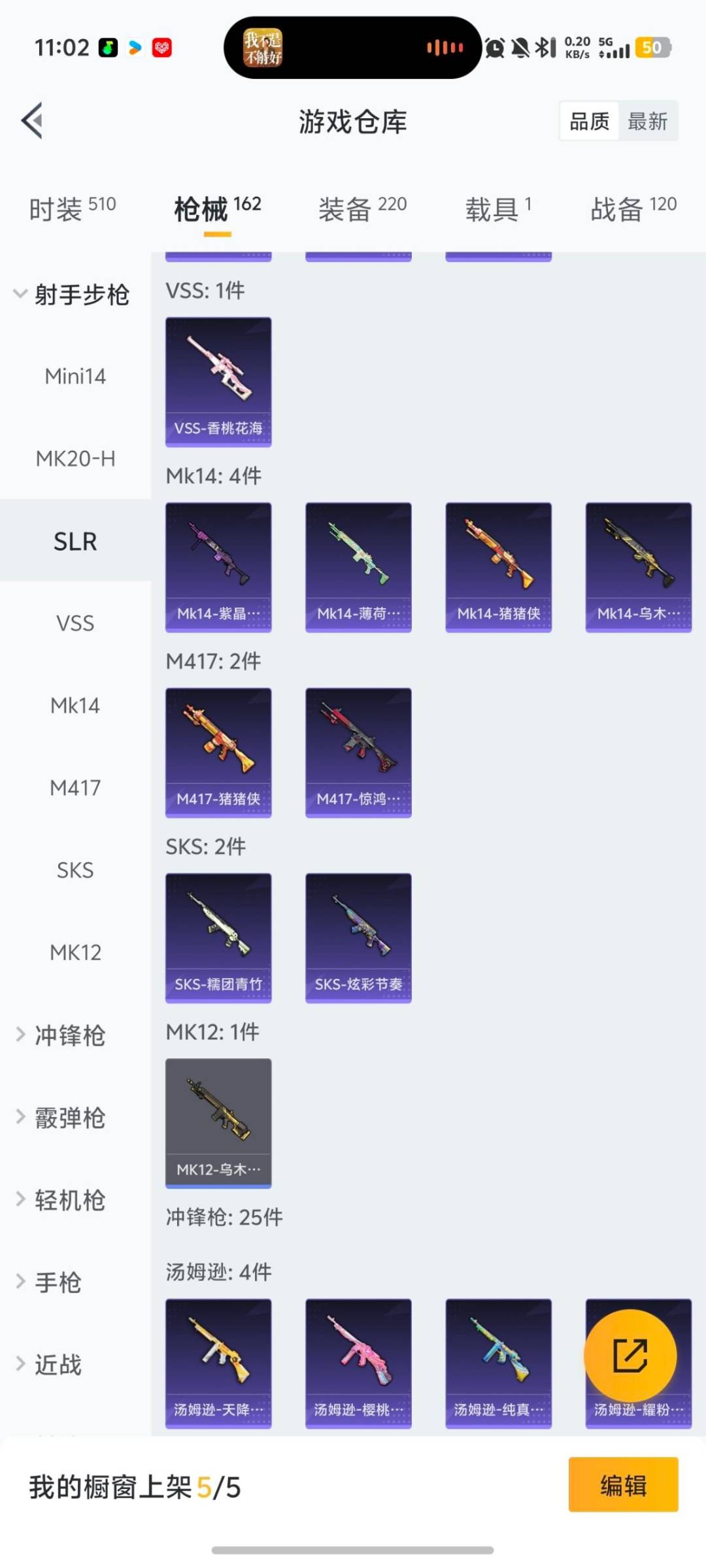The height and width of the screenshot is (1568, 706).
Task: Expand the 轻机枪 category
Action: (69, 1200)
